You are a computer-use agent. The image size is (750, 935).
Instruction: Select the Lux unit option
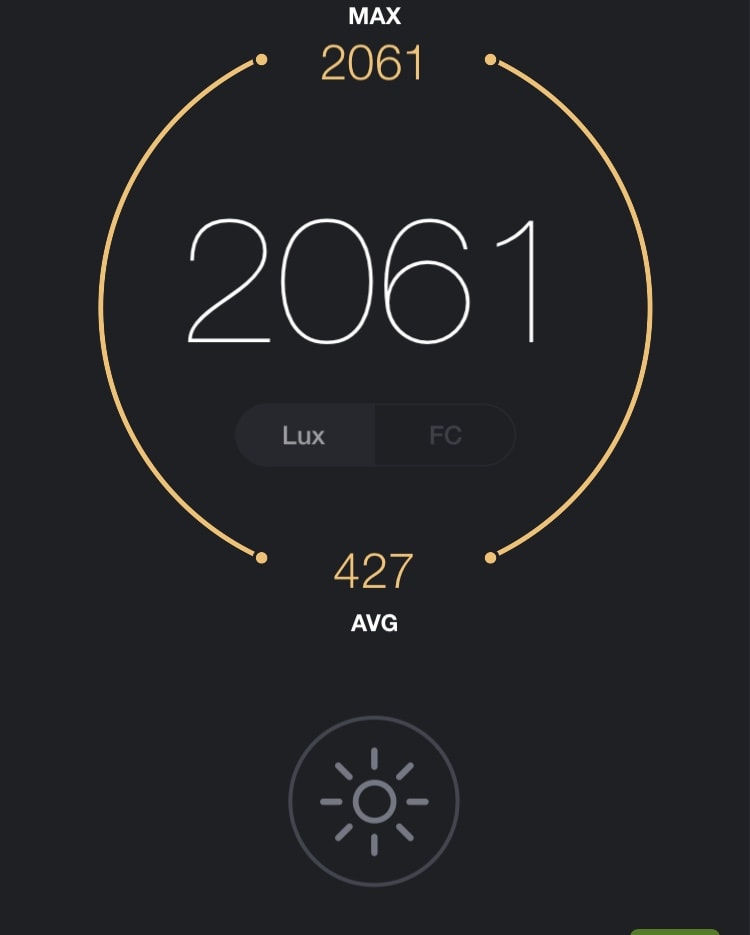tap(304, 436)
